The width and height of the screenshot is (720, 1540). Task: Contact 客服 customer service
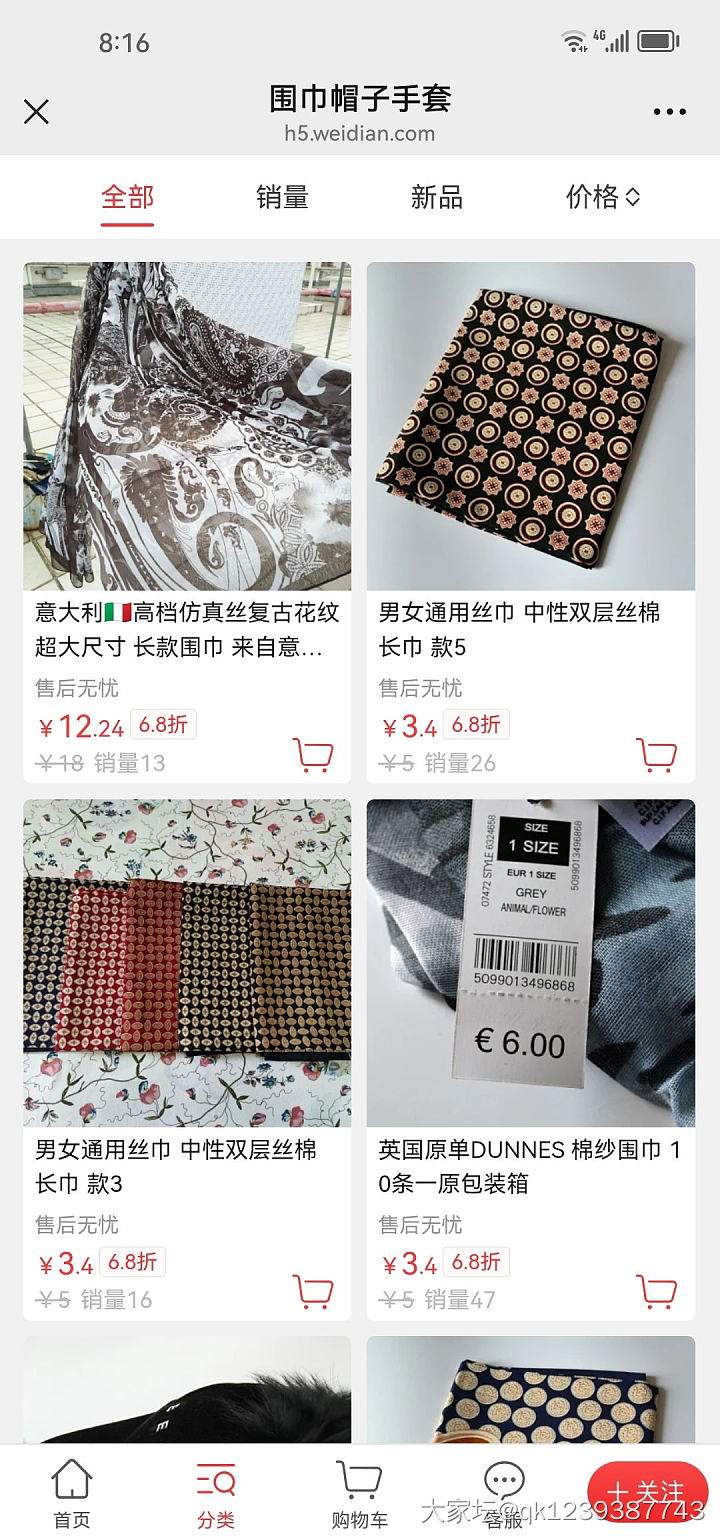click(x=503, y=1492)
